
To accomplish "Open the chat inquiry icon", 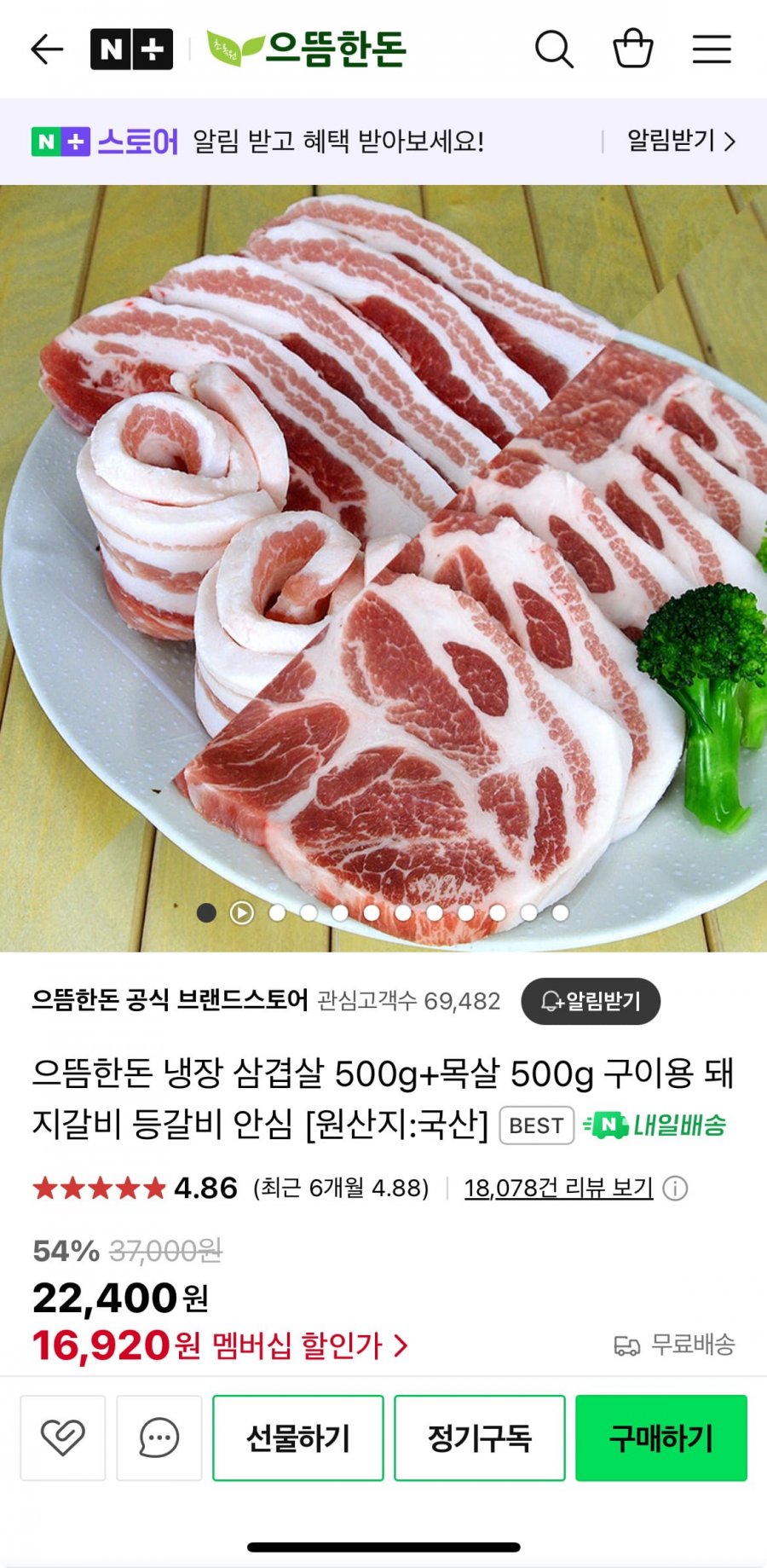I will pyautogui.click(x=159, y=1438).
